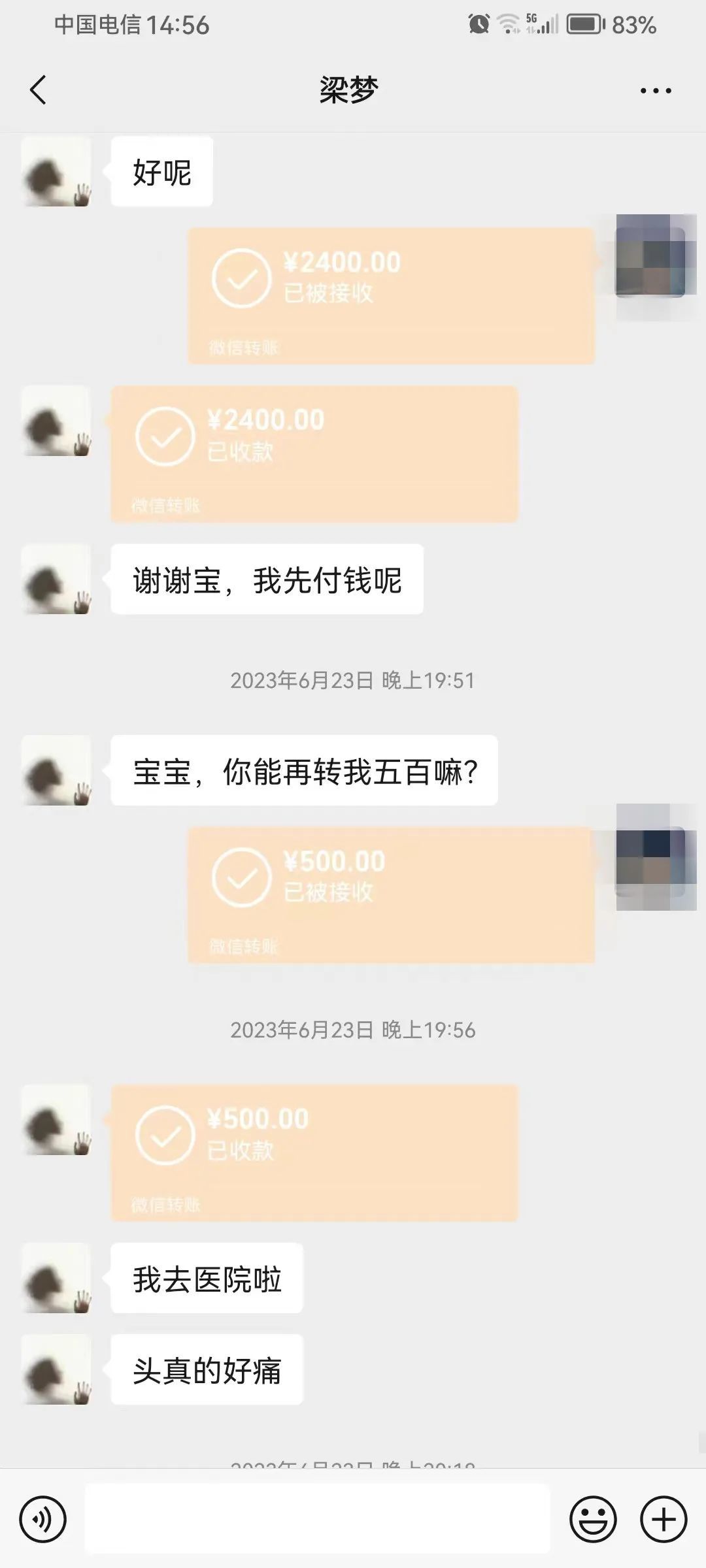Open the ¥2400.00 transfer marked 已收款
Viewport: 706px width, 1568px height.
pos(314,453)
